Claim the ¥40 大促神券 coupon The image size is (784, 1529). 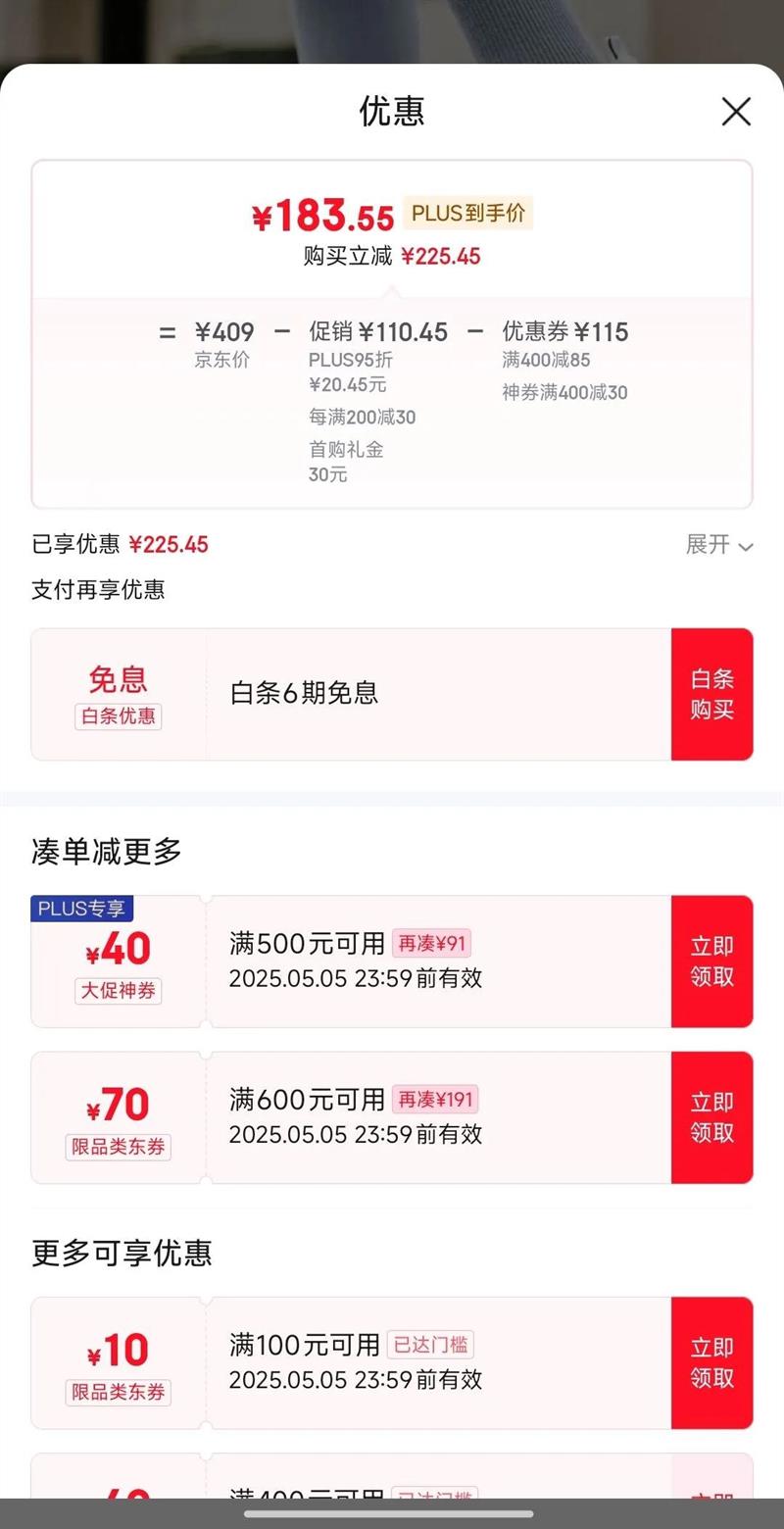[711, 962]
